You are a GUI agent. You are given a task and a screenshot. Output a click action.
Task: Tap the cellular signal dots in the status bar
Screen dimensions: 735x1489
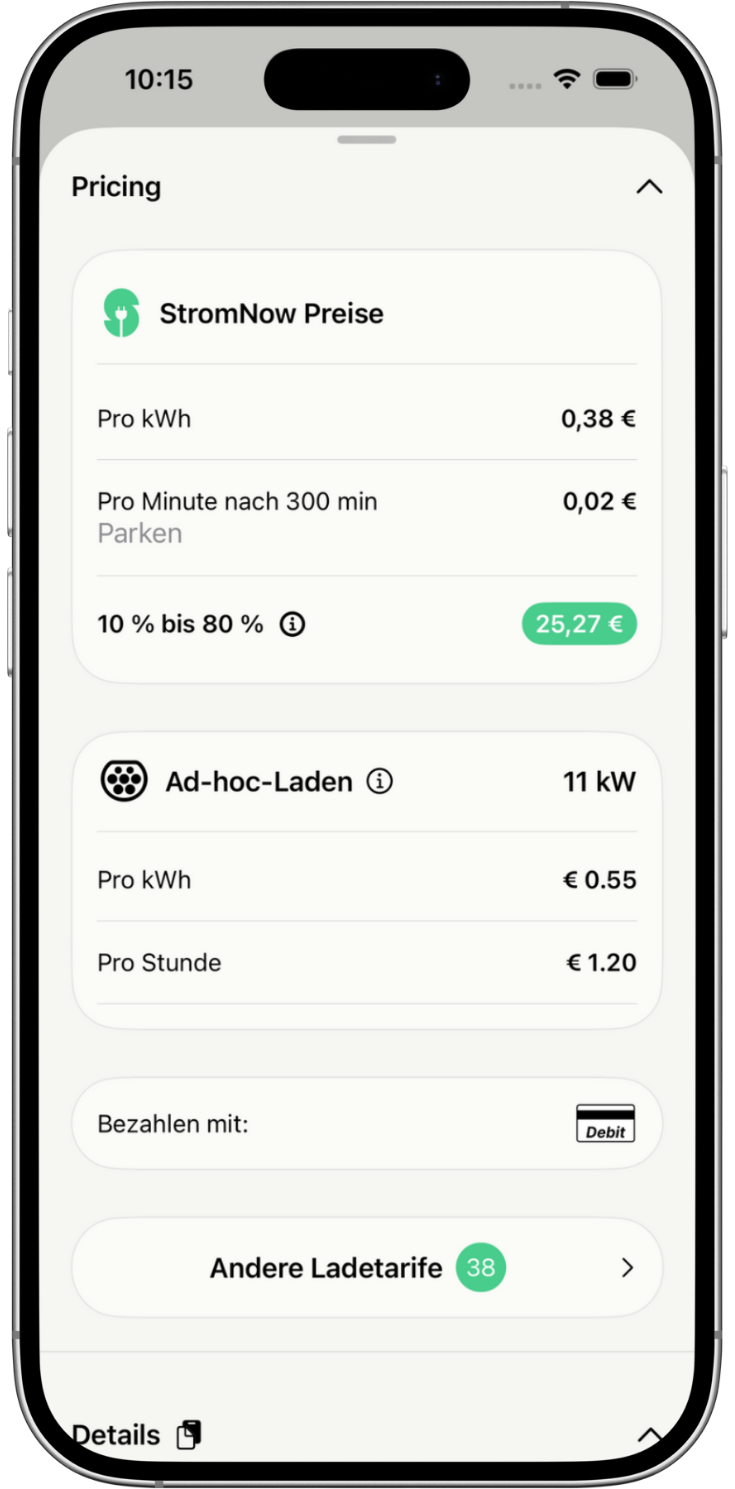(x=524, y=85)
